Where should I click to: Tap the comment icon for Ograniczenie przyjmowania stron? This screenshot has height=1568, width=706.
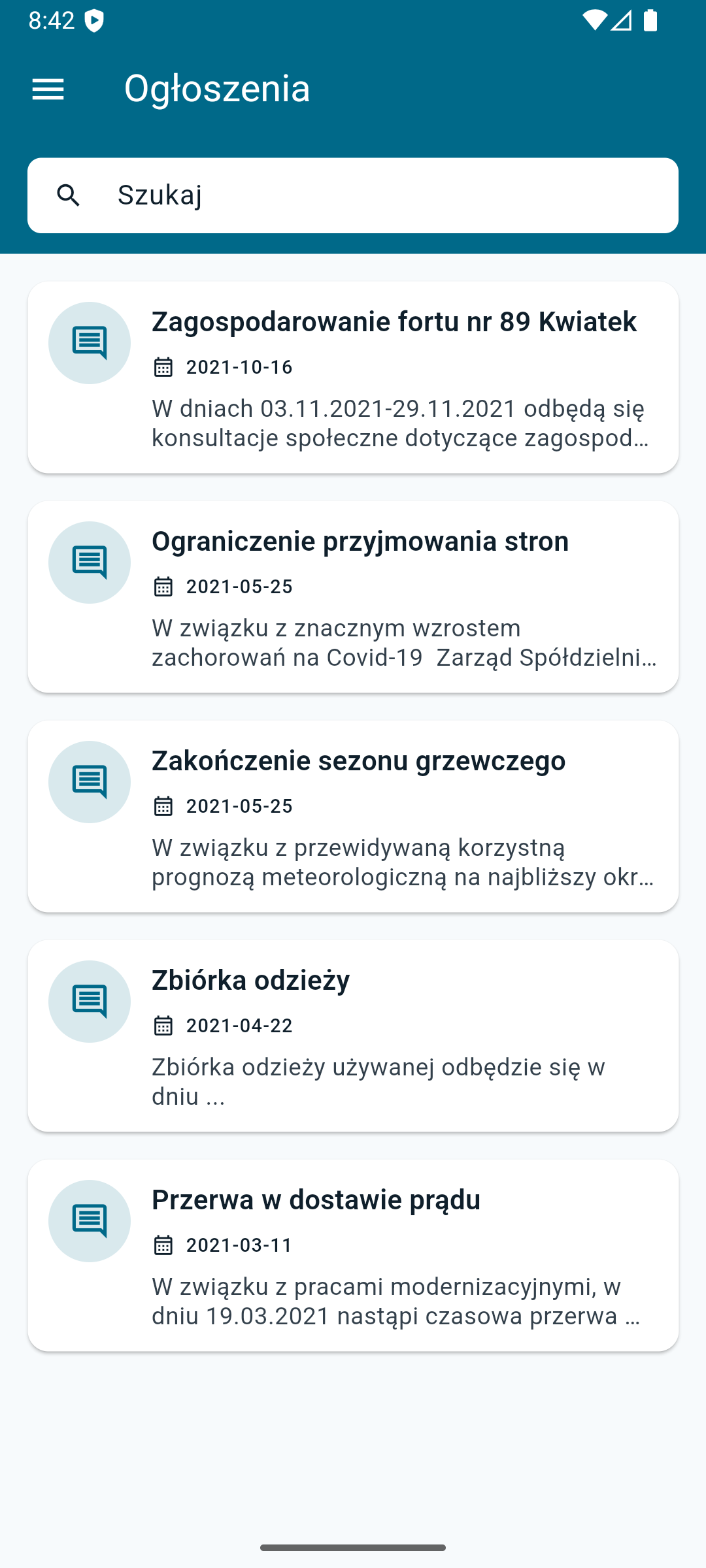[90, 561]
